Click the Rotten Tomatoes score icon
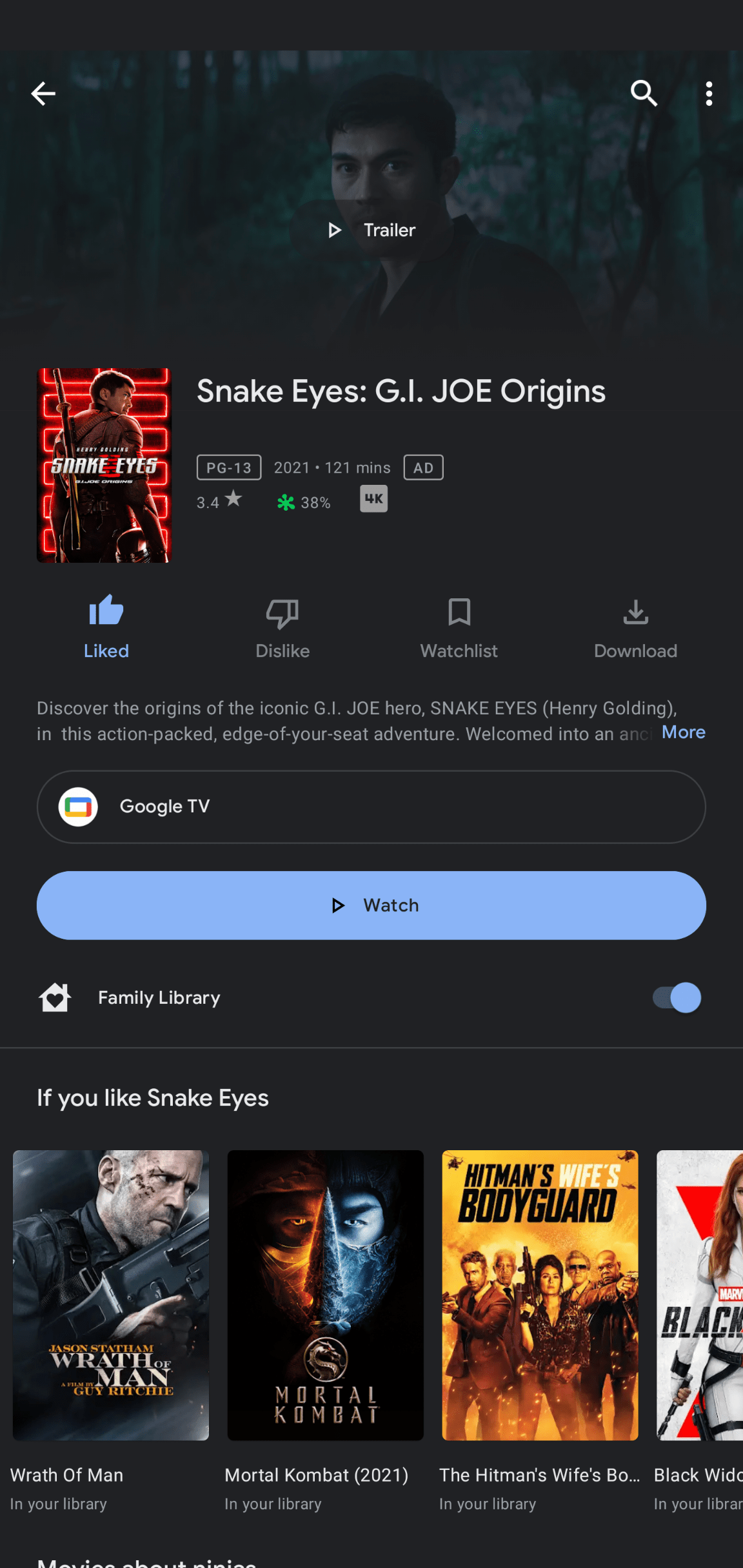743x1568 pixels. [x=286, y=501]
